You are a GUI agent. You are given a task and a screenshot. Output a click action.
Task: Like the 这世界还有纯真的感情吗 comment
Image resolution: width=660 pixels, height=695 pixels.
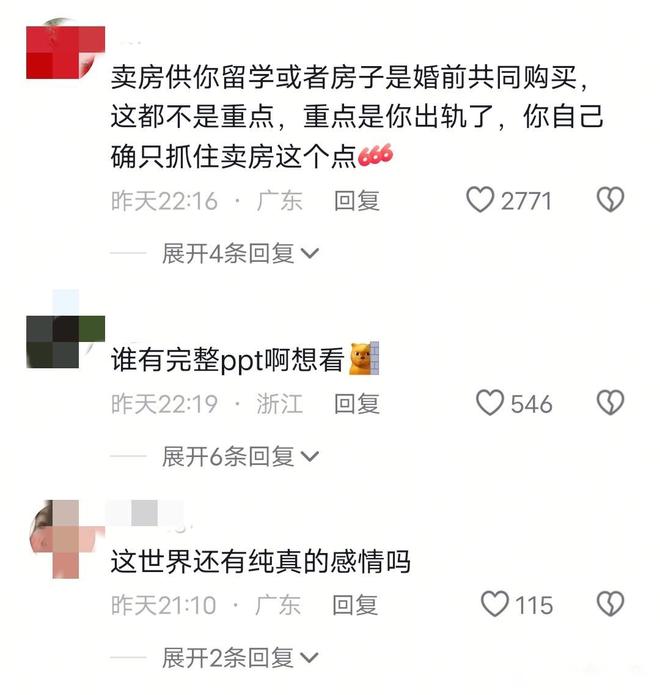[495, 604]
